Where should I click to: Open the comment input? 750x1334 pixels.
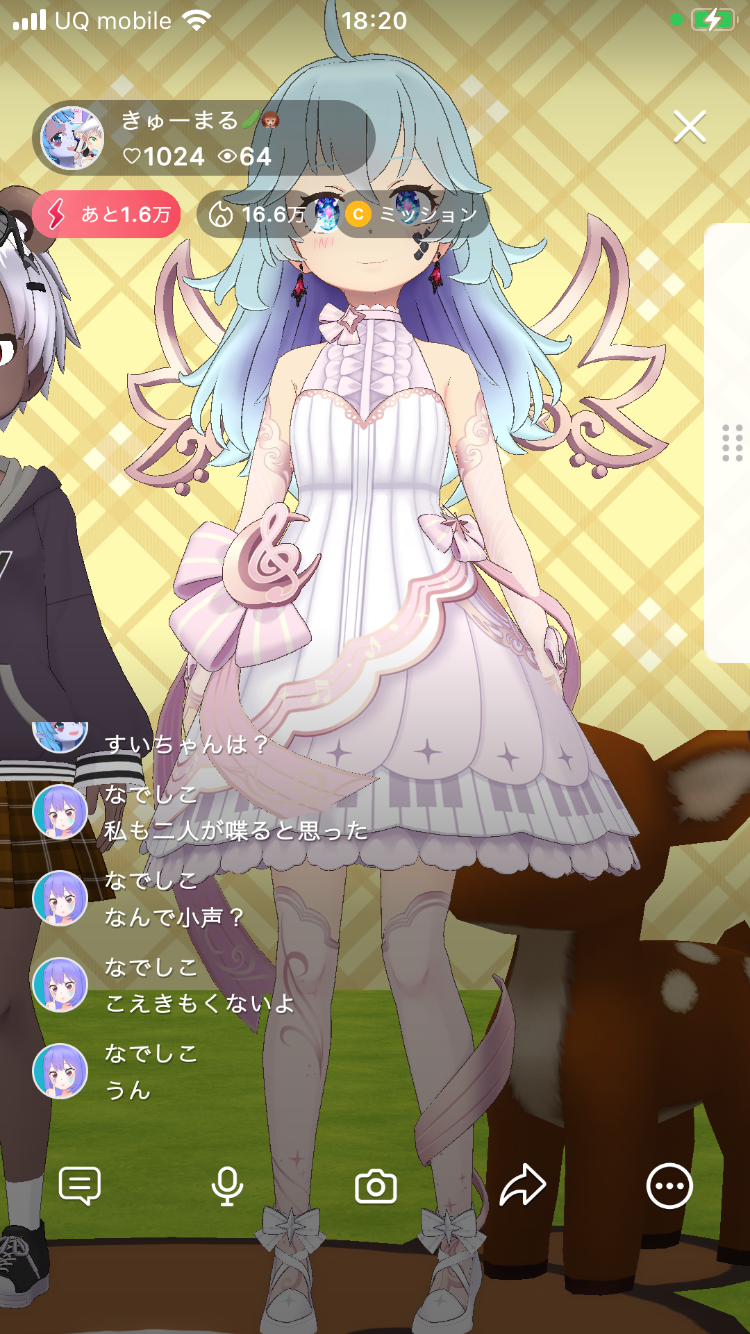click(x=80, y=1186)
